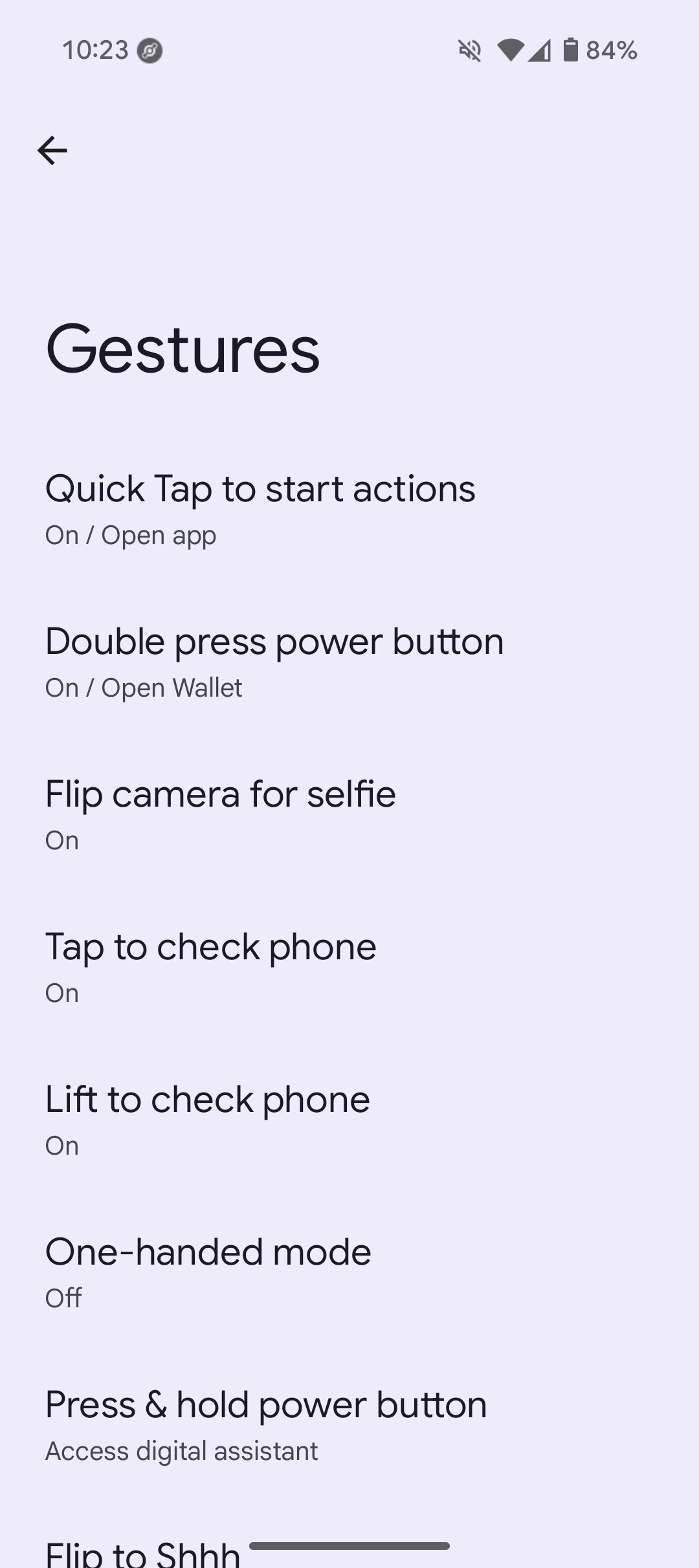699x1568 pixels.
Task: Select Tap to check phone
Action: 210,966
